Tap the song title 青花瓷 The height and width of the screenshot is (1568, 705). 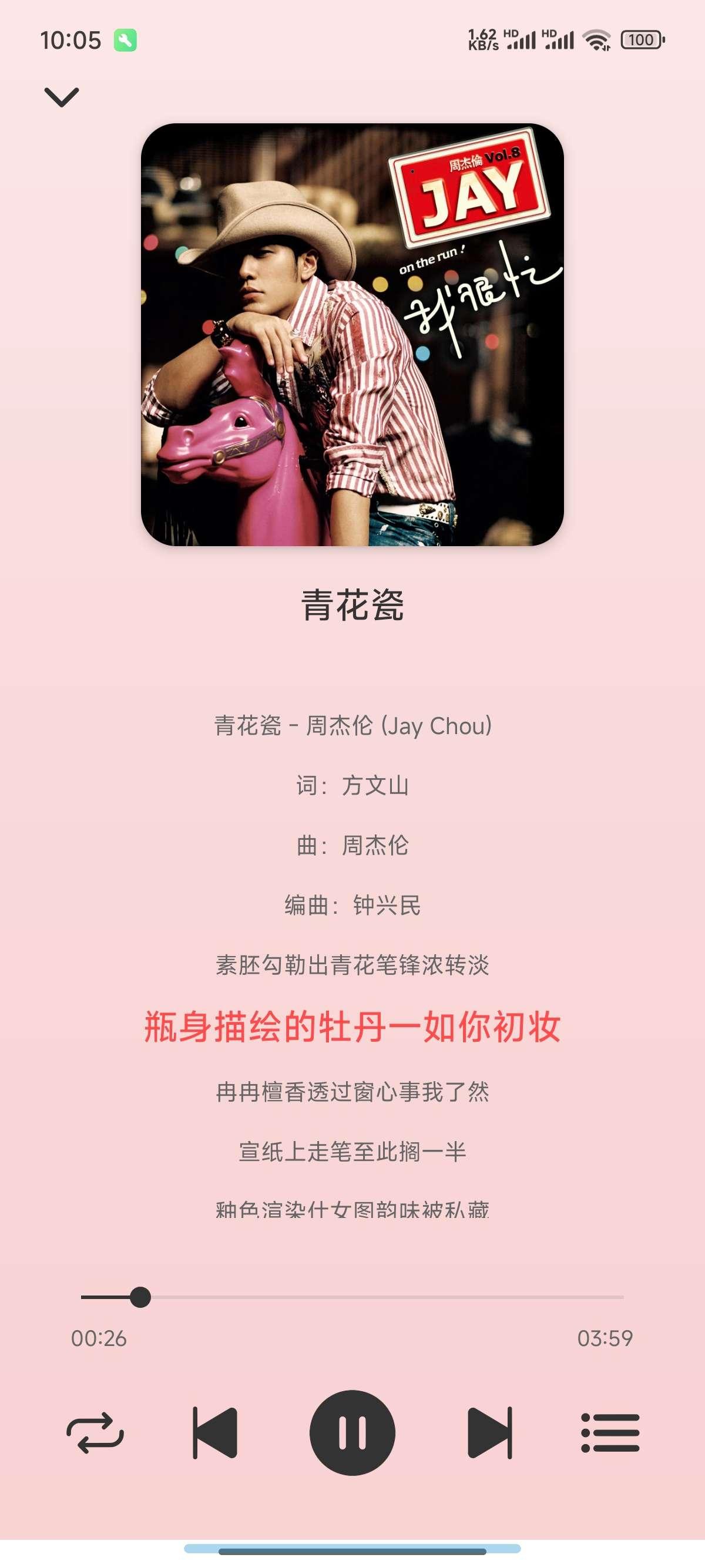352,603
